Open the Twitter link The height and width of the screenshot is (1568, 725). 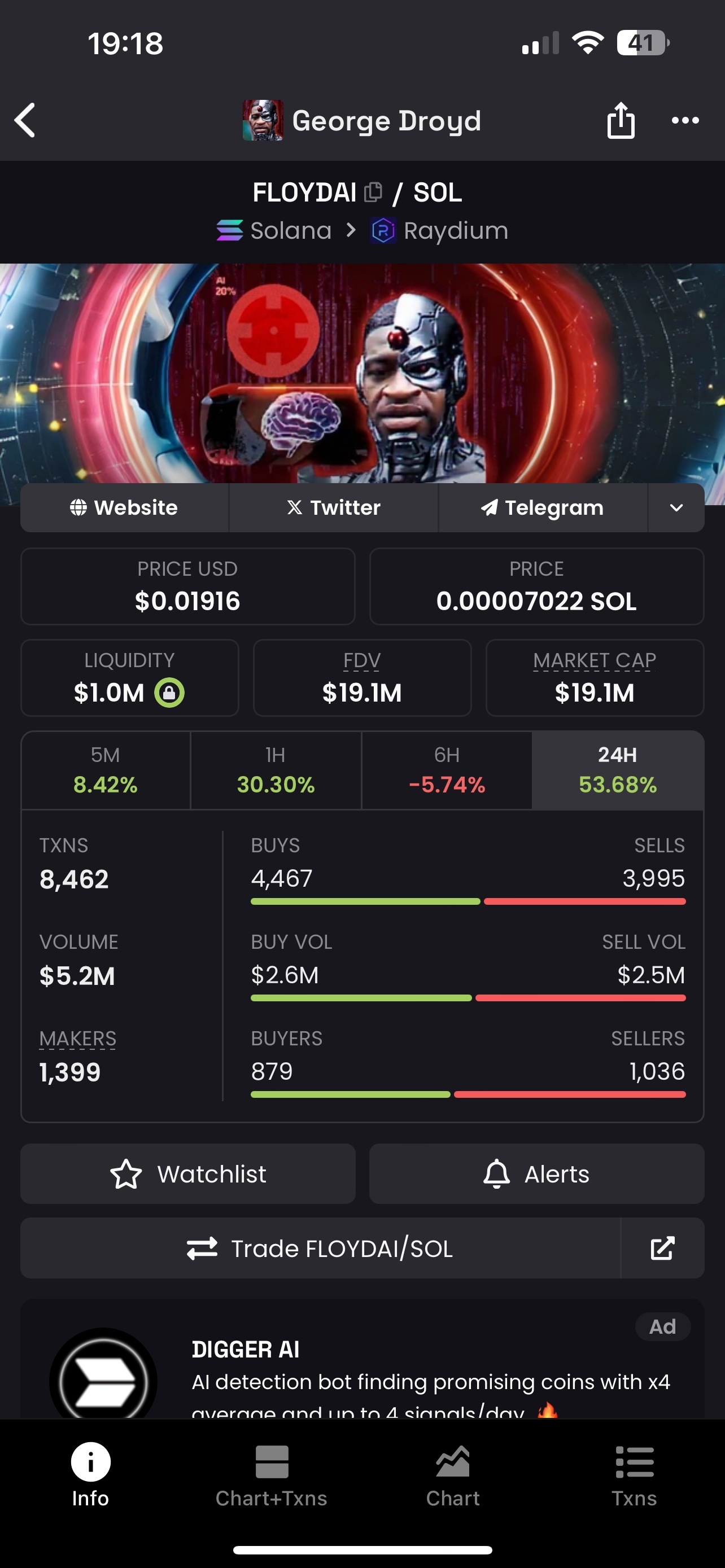click(x=334, y=507)
